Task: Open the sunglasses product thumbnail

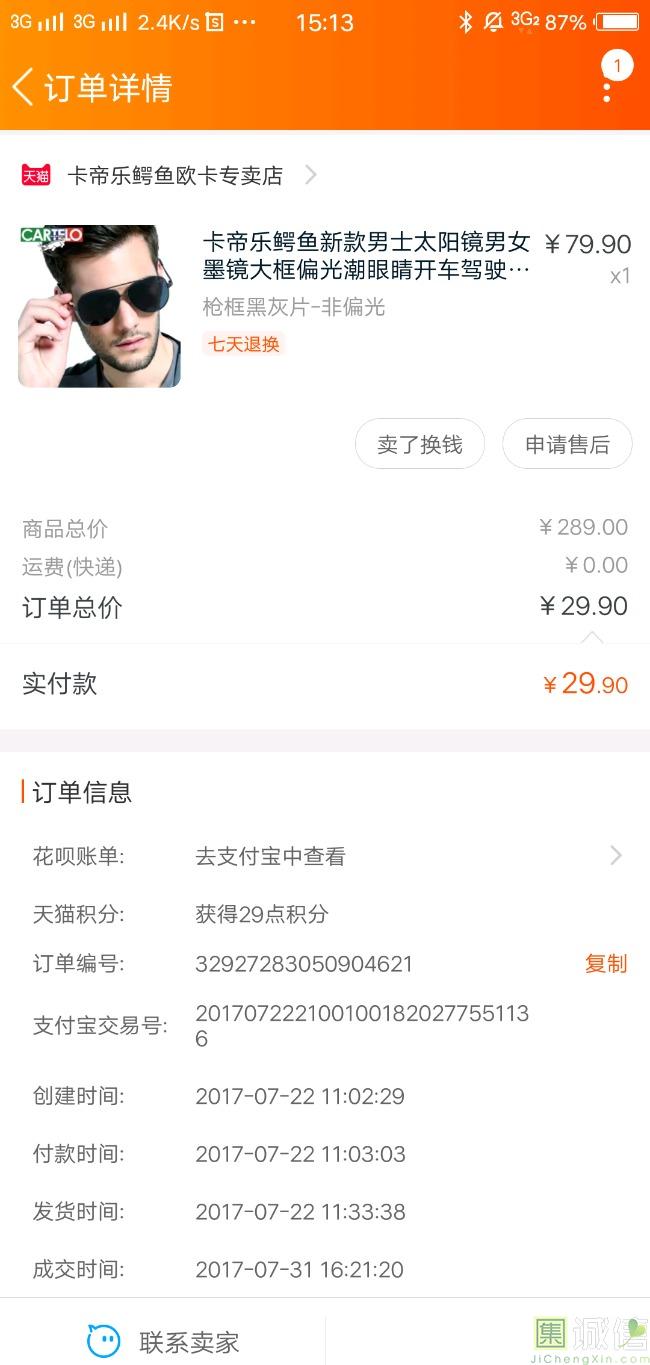Action: coord(100,306)
